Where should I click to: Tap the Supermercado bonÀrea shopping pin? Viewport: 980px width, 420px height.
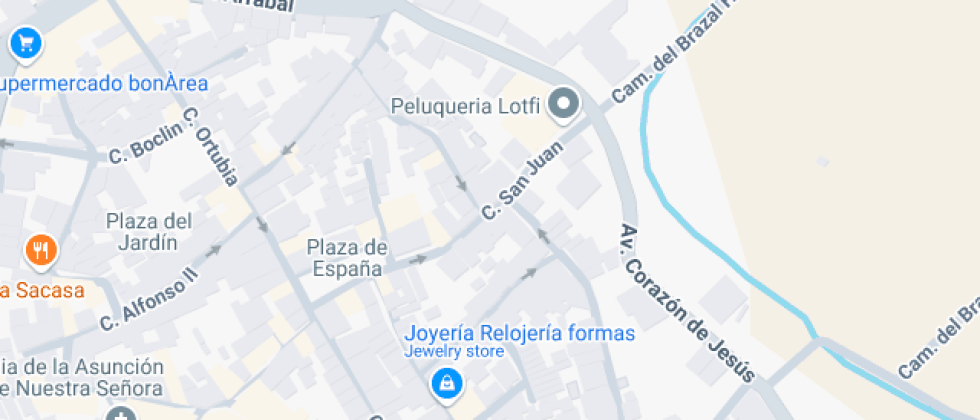tap(24, 43)
